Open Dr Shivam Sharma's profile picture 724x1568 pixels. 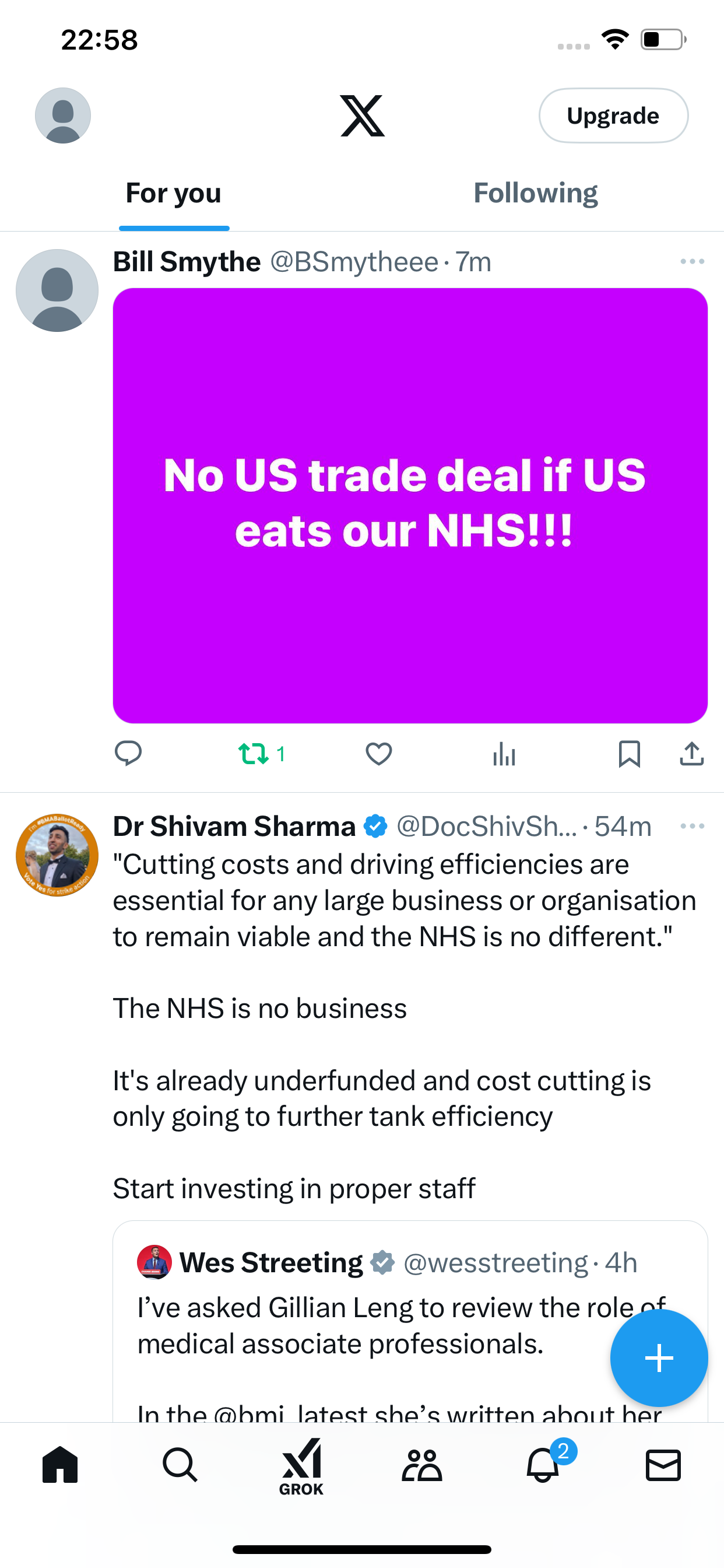(x=57, y=855)
